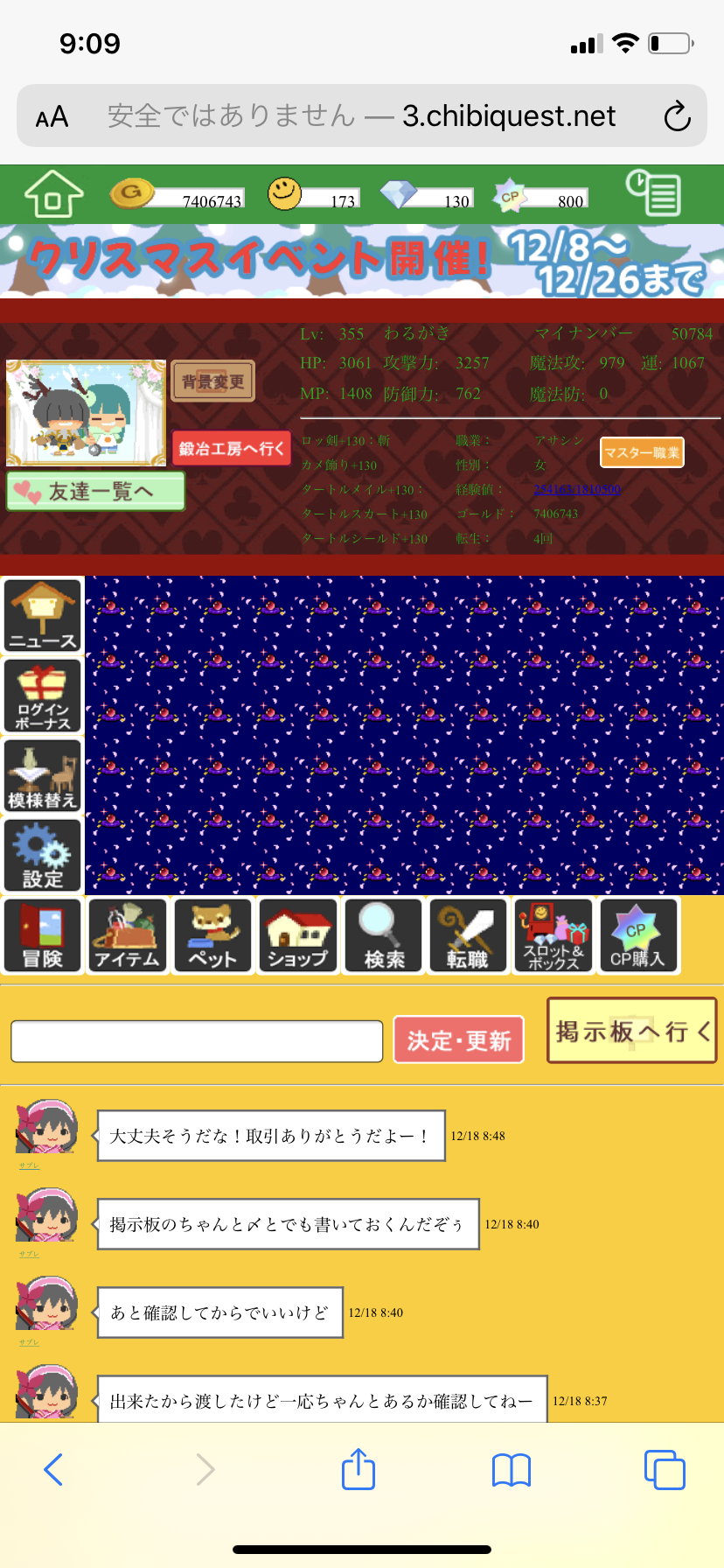Open the log list icon
Image resolution: width=724 pixels, height=1568 pixels.
click(653, 193)
